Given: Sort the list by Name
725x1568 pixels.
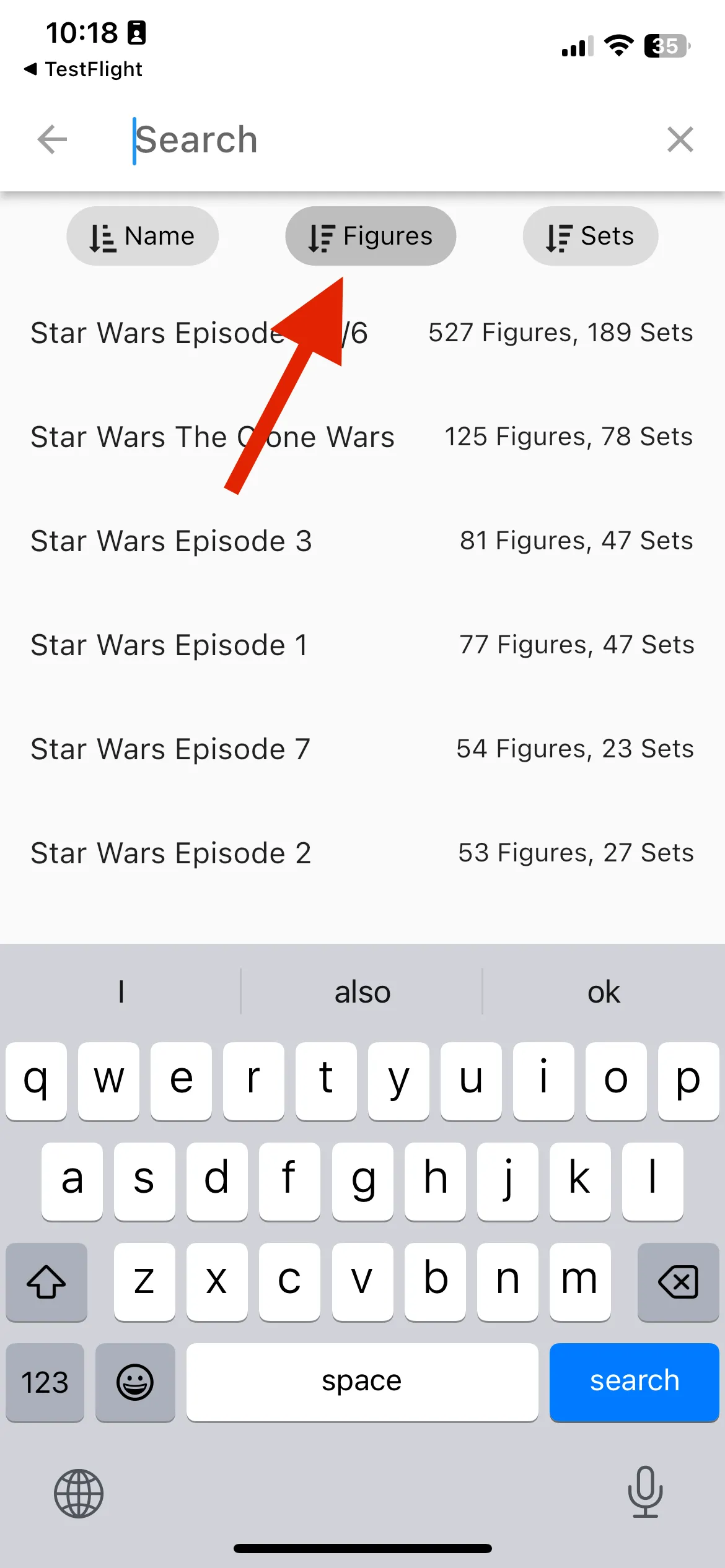Looking at the screenshot, I should click(x=143, y=236).
